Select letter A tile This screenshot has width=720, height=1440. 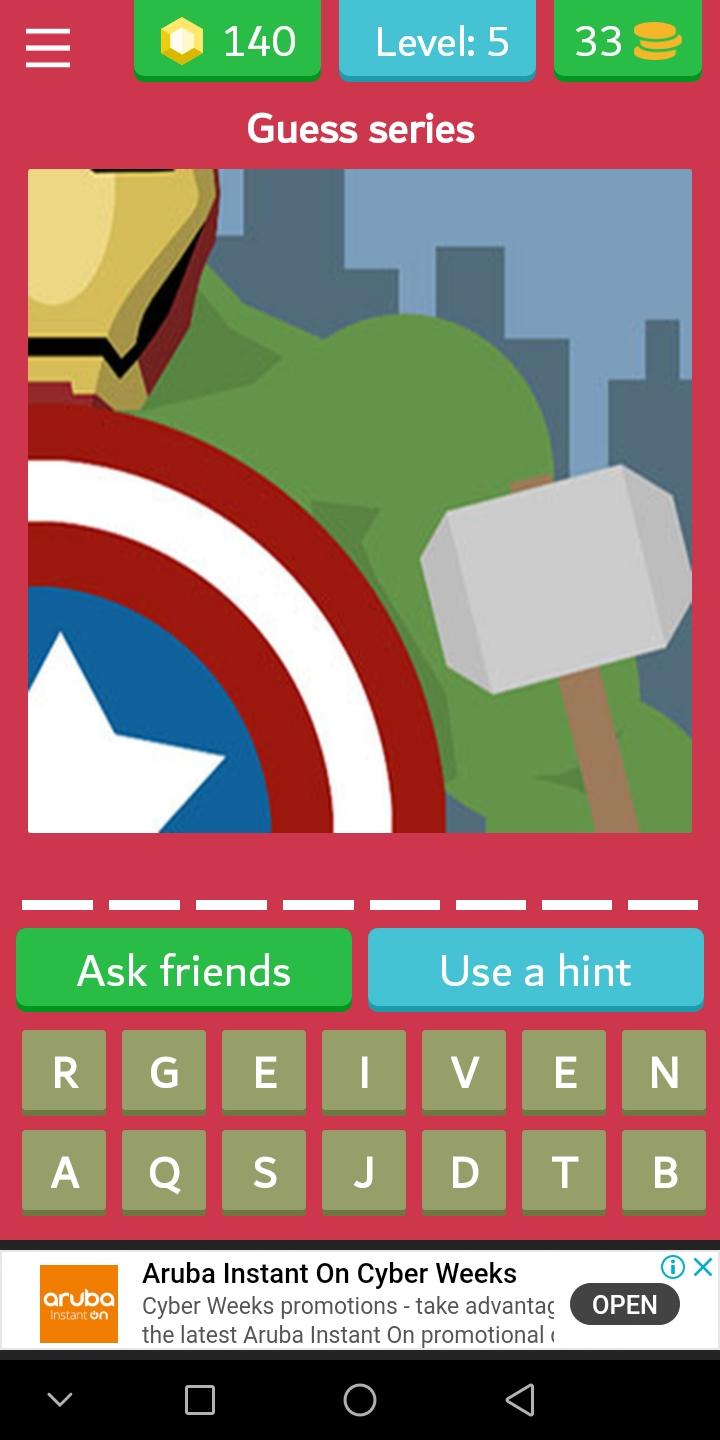tap(64, 1172)
